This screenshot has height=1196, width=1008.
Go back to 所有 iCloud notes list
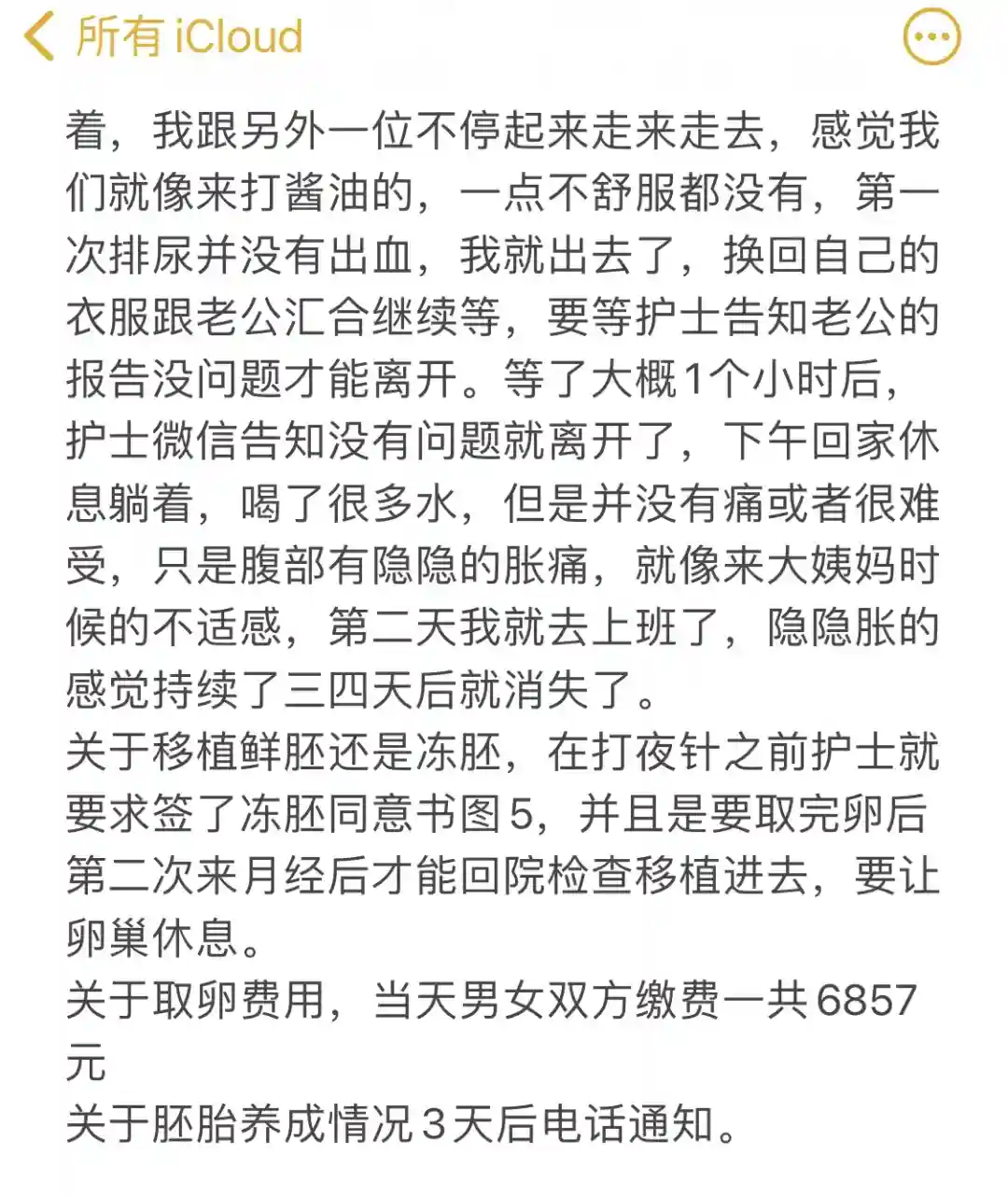tap(163, 37)
